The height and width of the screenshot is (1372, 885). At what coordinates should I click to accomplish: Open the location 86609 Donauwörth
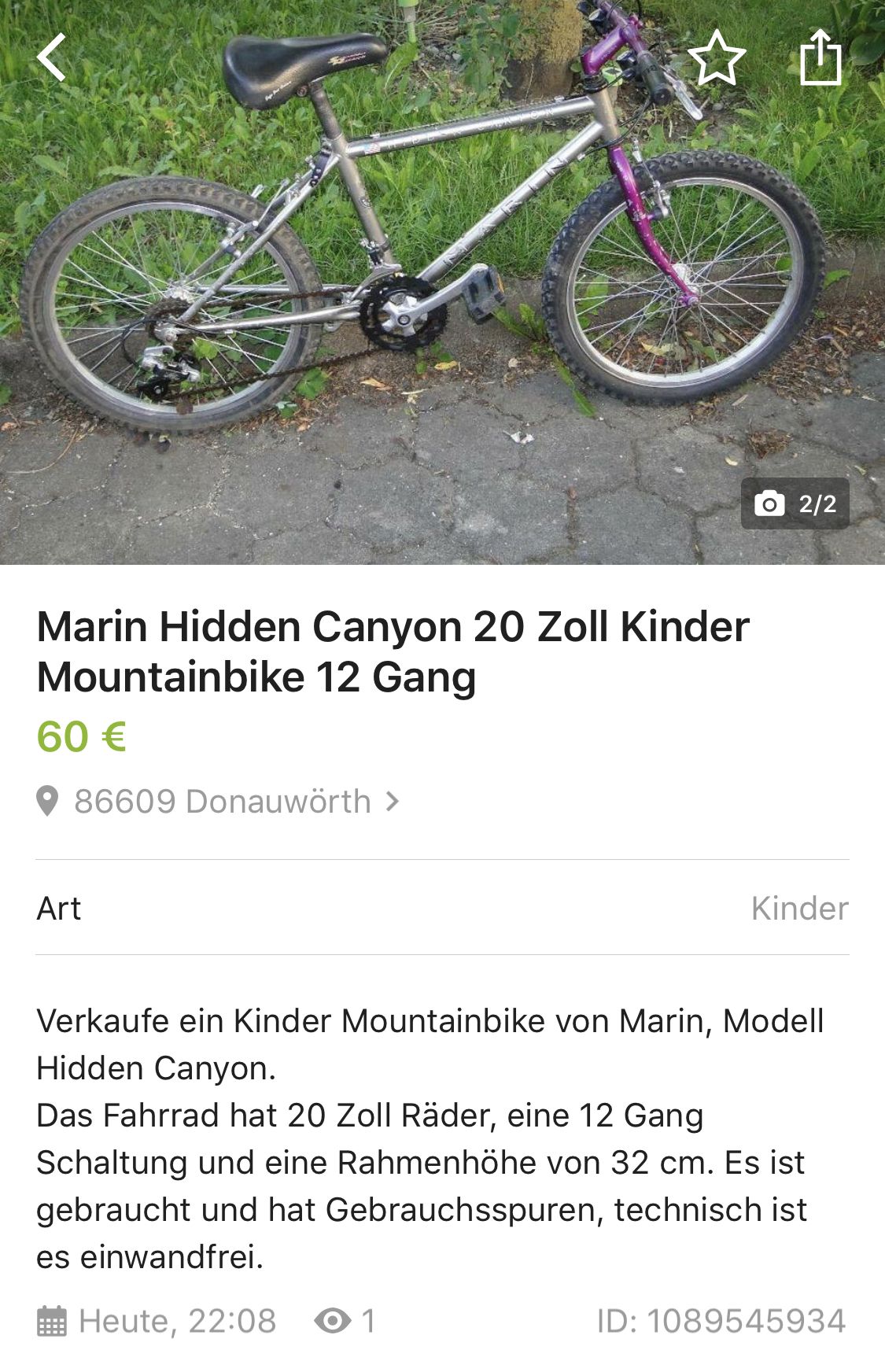pos(222,802)
